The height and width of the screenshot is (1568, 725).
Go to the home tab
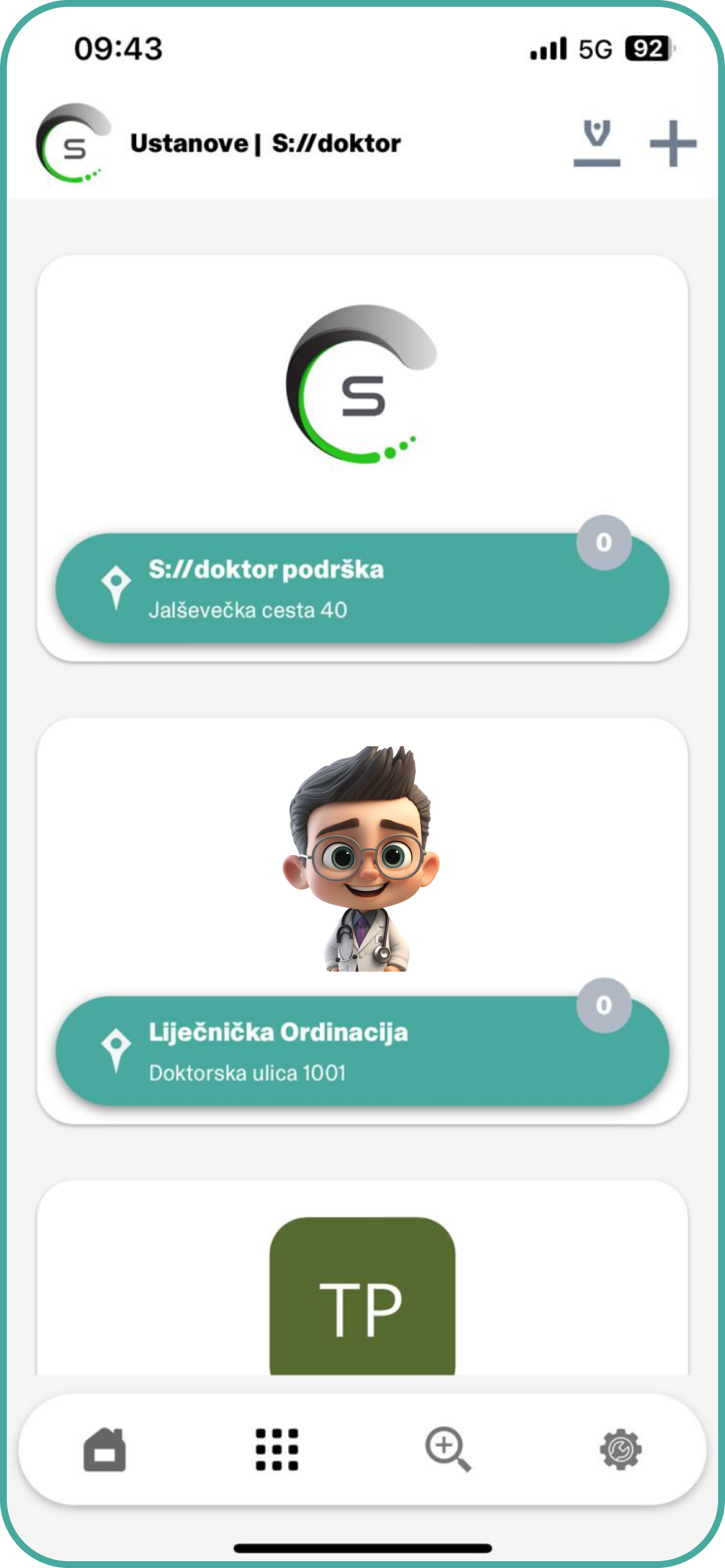[x=105, y=1450]
